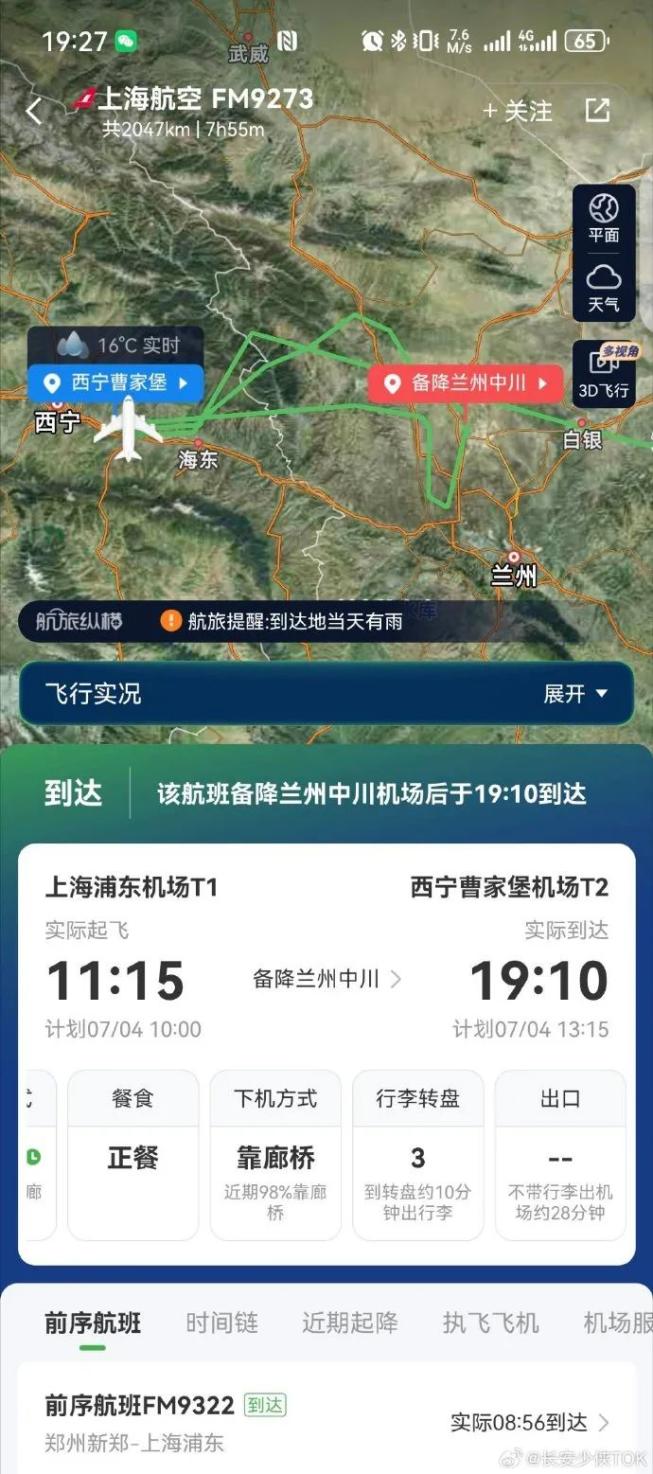The height and width of the screenshot is (1474, 653).
Task: Open the 出口 exit card
Action: pyautogui.click(x=560, y=1154)
